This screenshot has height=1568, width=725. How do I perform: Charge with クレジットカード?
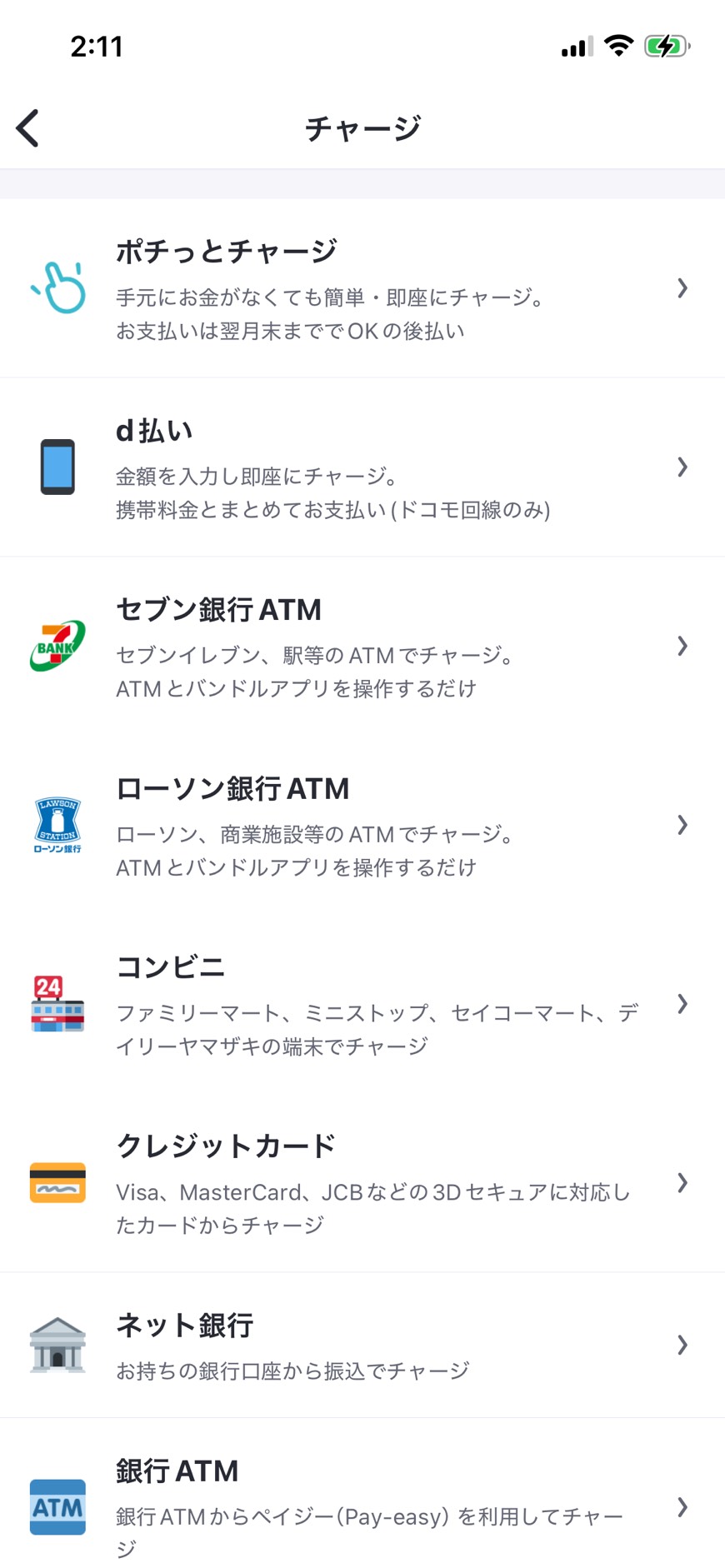(362, 1183)
